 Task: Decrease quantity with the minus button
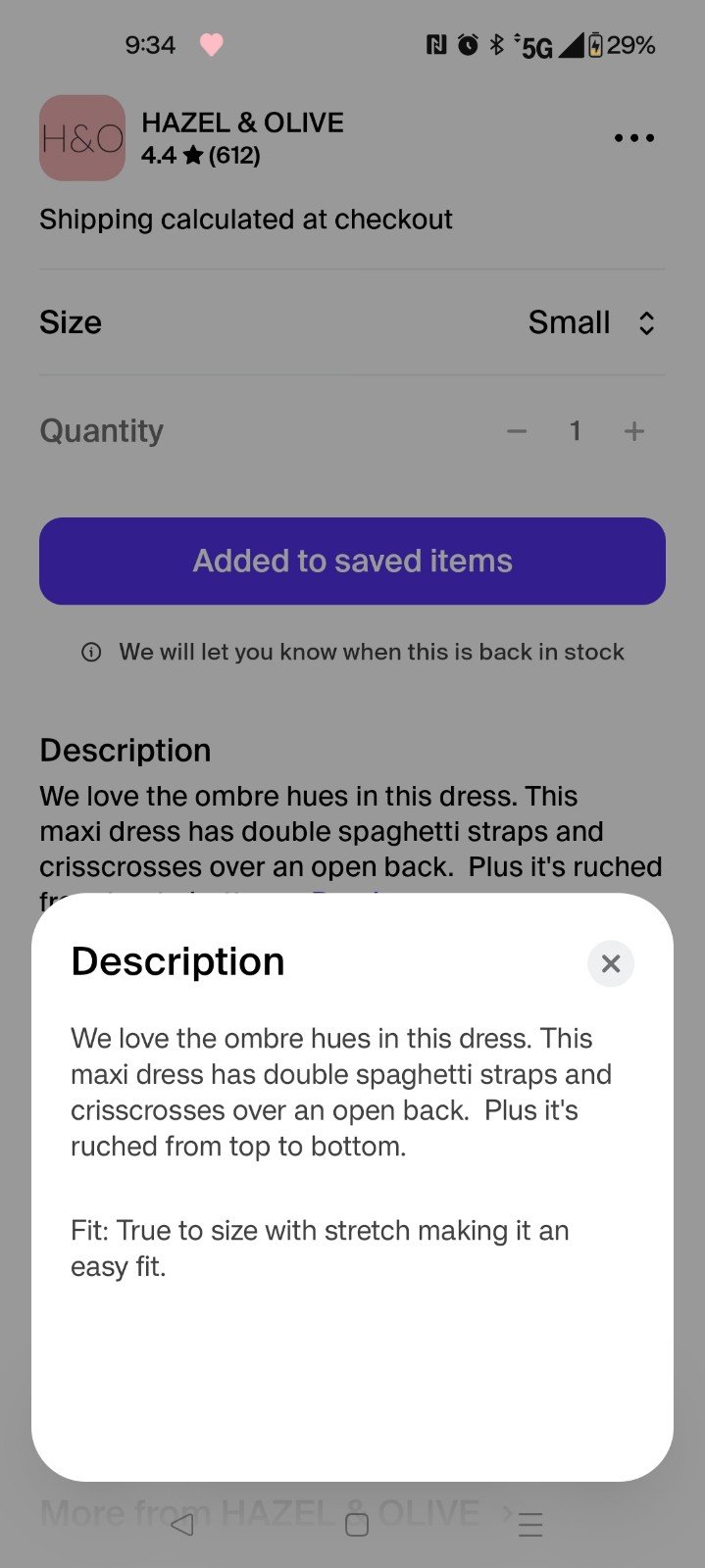point(517,431)
